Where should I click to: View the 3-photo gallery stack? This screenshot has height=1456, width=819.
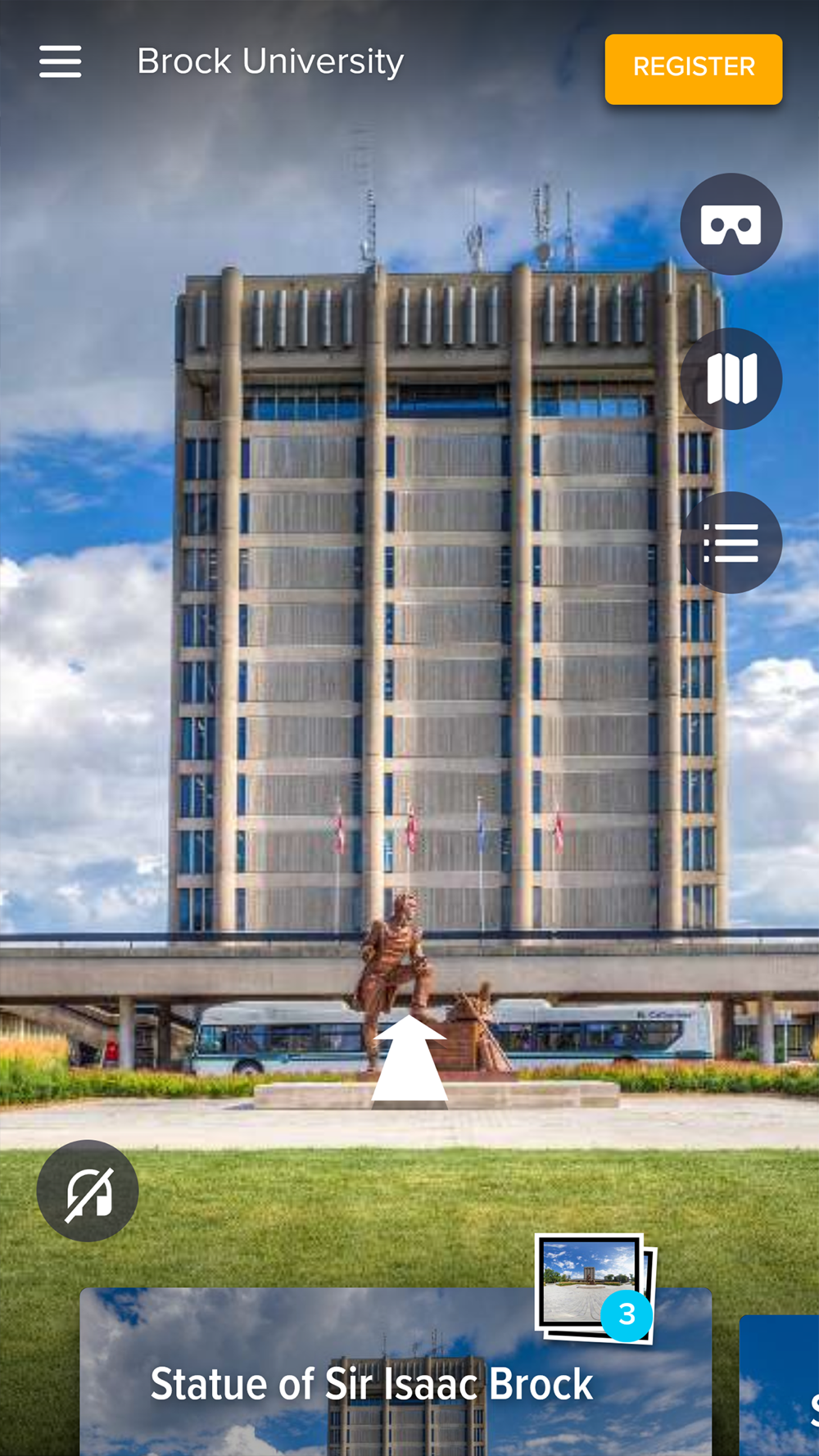[595, 1286]
